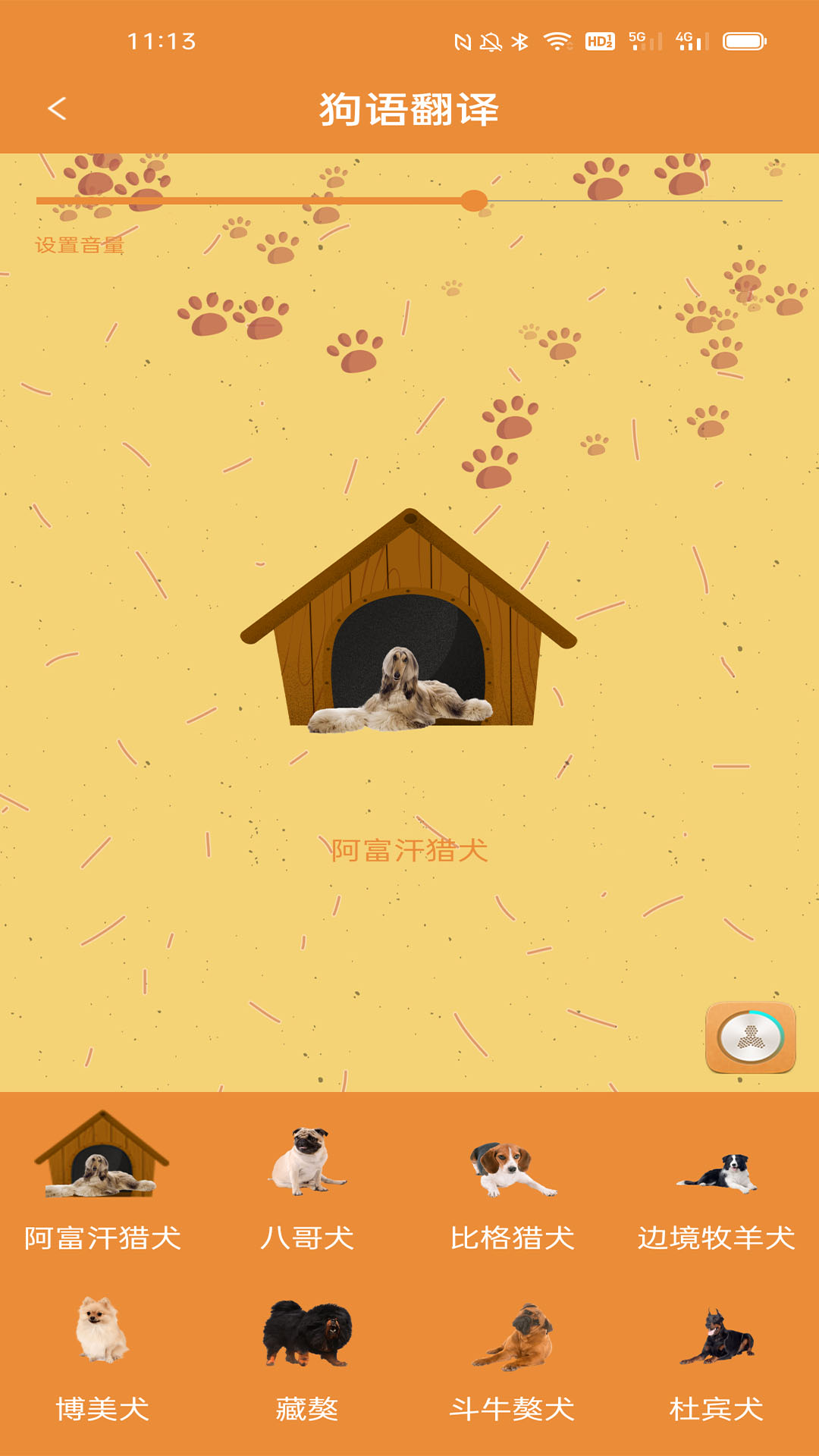Tap the volume slider's orange handle
This screenshot has height=1456, width=819.
pyautogui.click(x=474, y=201)
